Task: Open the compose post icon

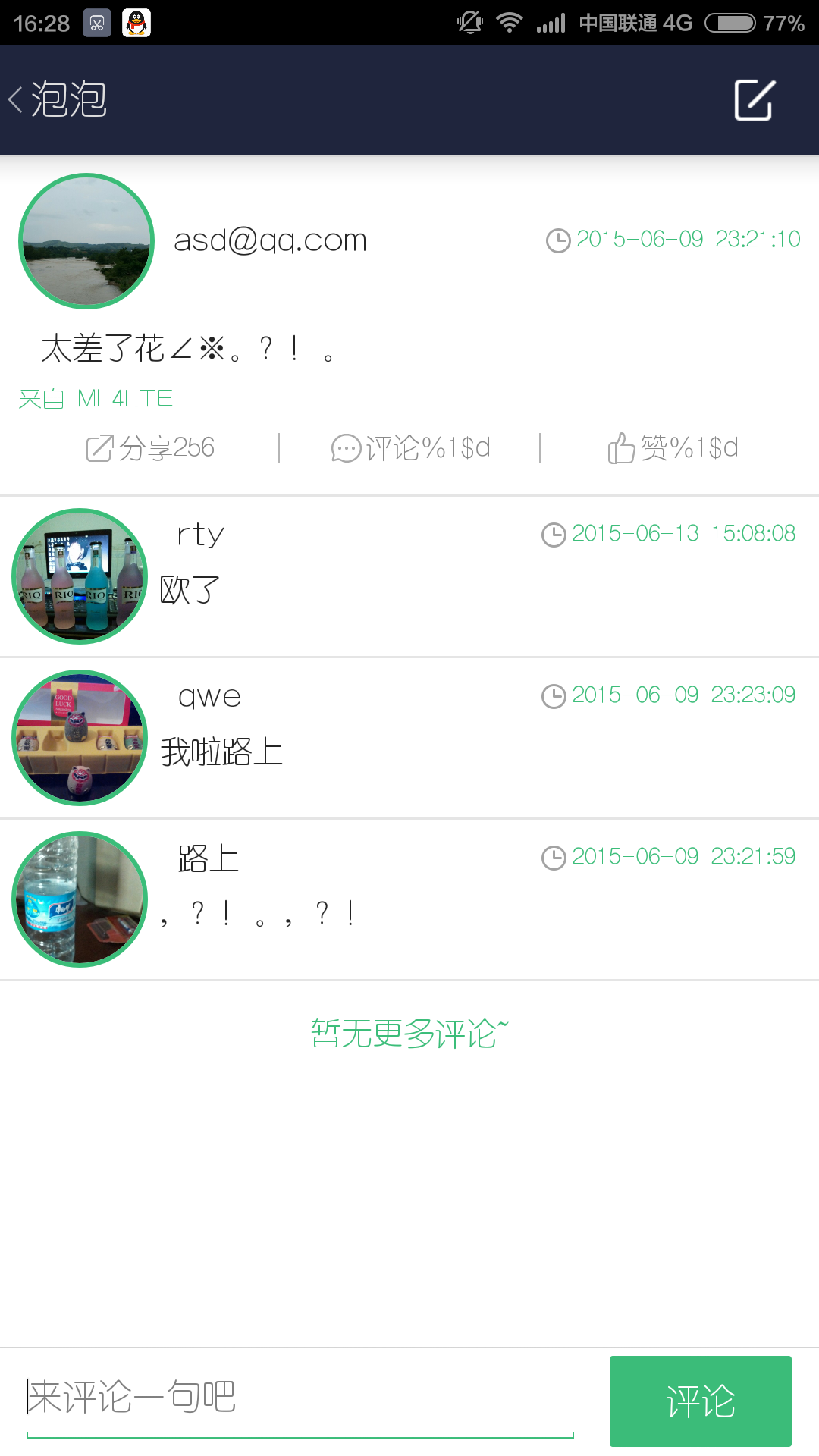Action: tap(754, 100)
